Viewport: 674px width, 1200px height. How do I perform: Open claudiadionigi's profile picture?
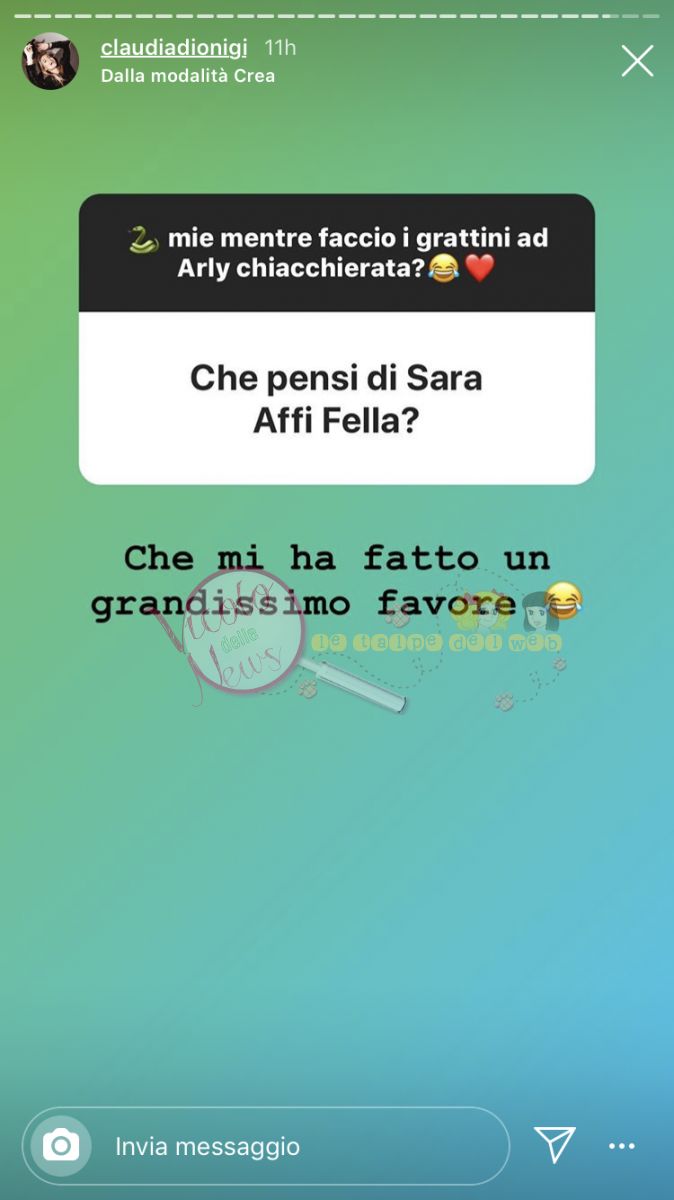tap(50, 61)
